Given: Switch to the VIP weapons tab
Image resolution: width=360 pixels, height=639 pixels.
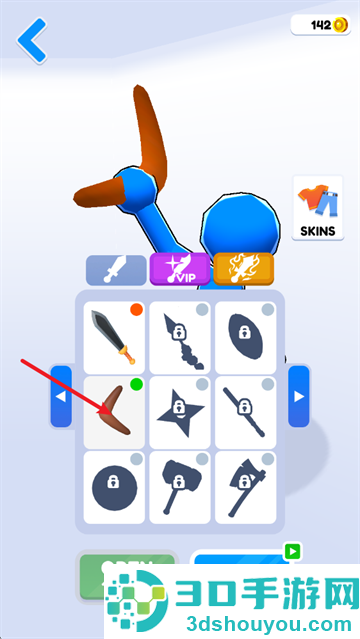Looking at the screenshot, I should click(180, 269).
